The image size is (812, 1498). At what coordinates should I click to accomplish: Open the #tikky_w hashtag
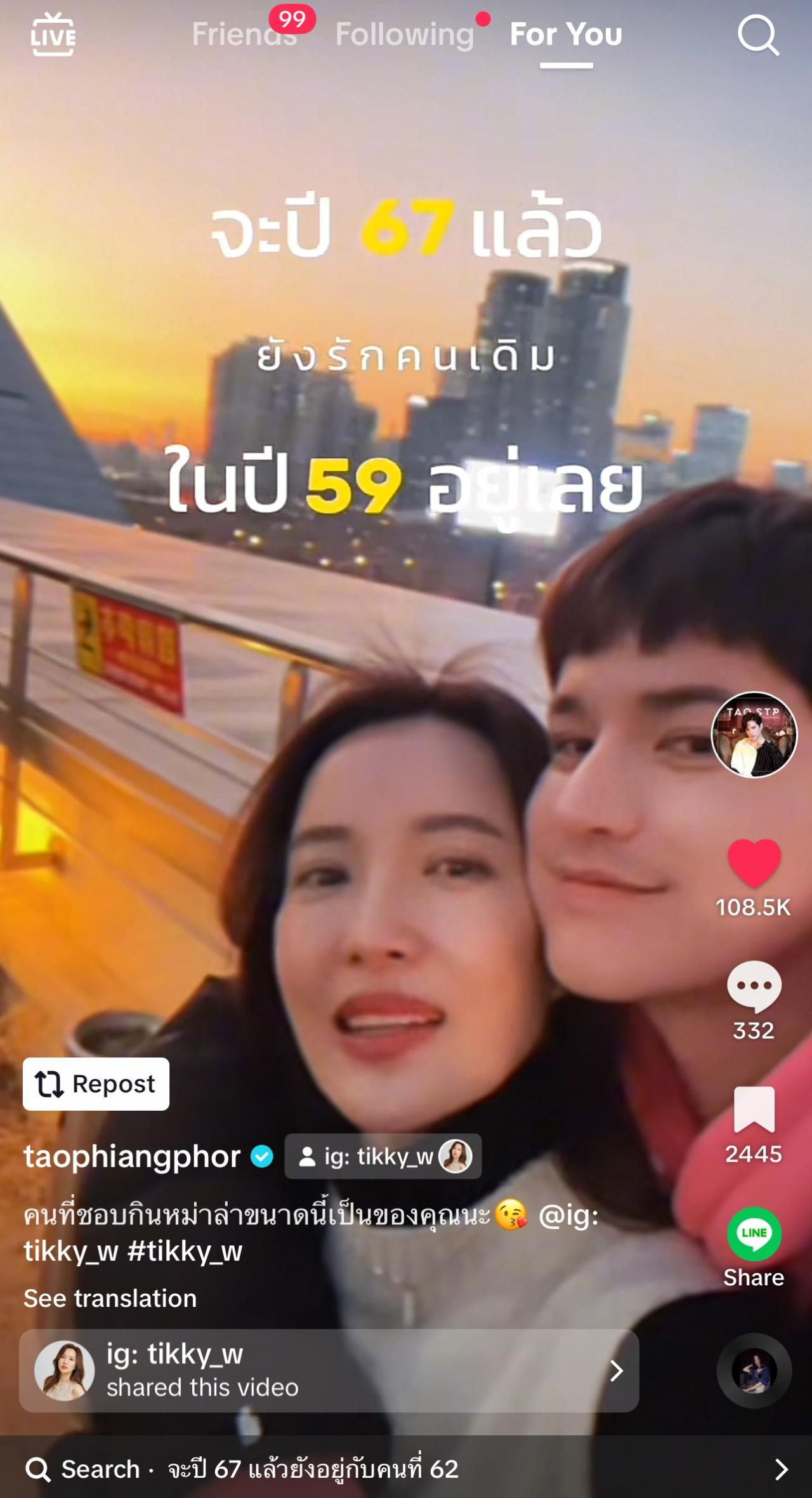185,1252
